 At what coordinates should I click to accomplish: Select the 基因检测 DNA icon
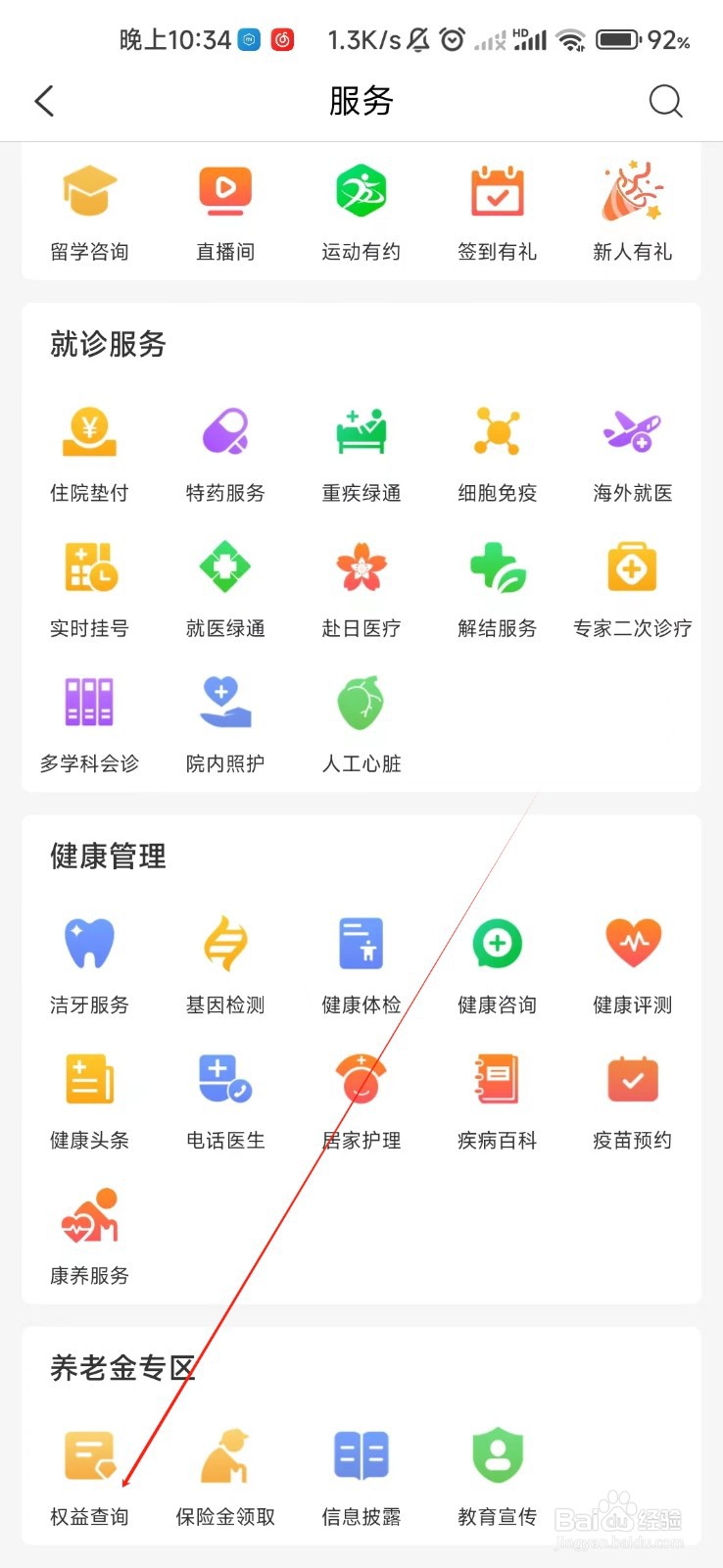coord(224,943)
